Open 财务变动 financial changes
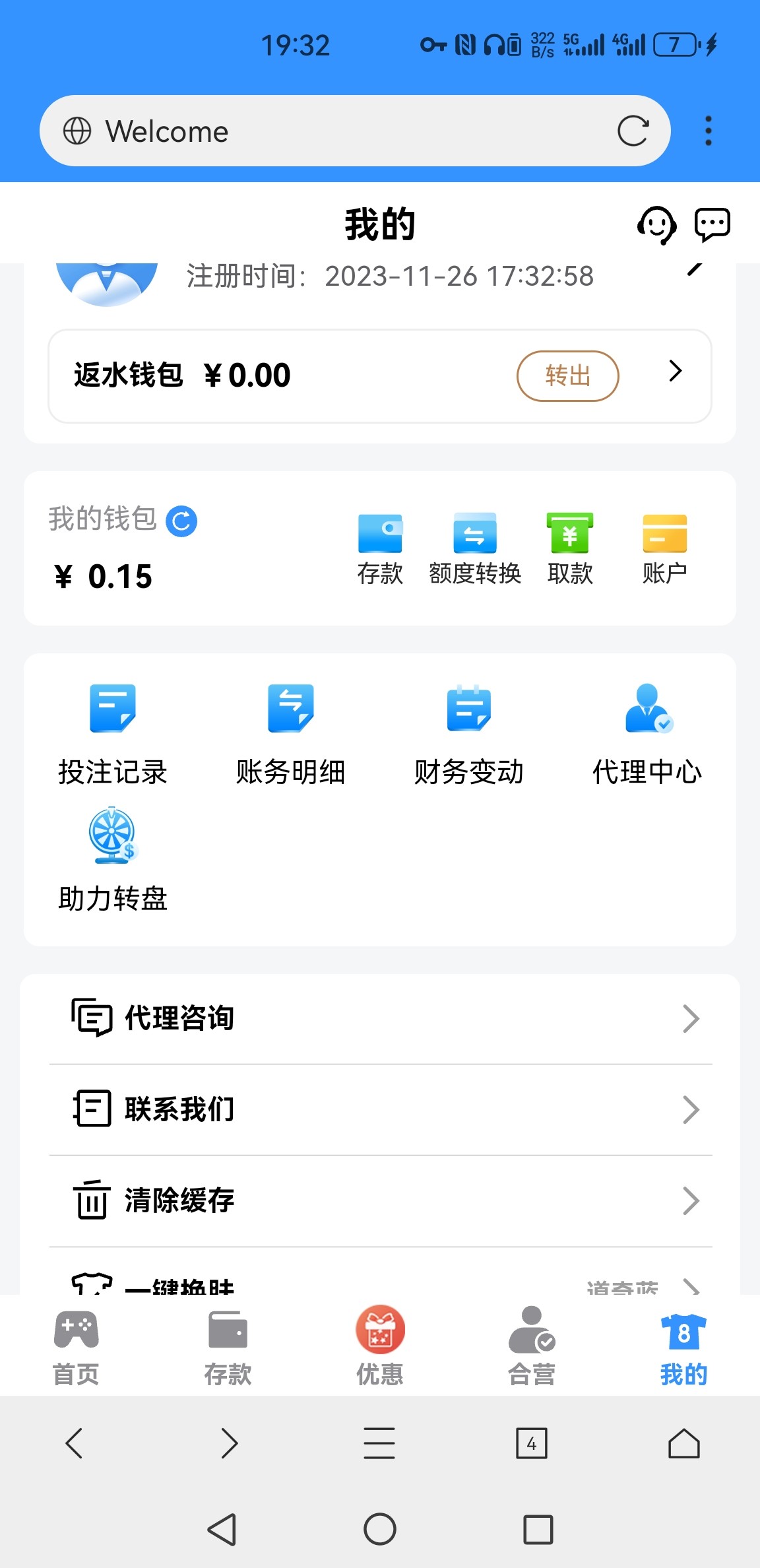Viewport: 760px width, 1568px height. [469, 734]
